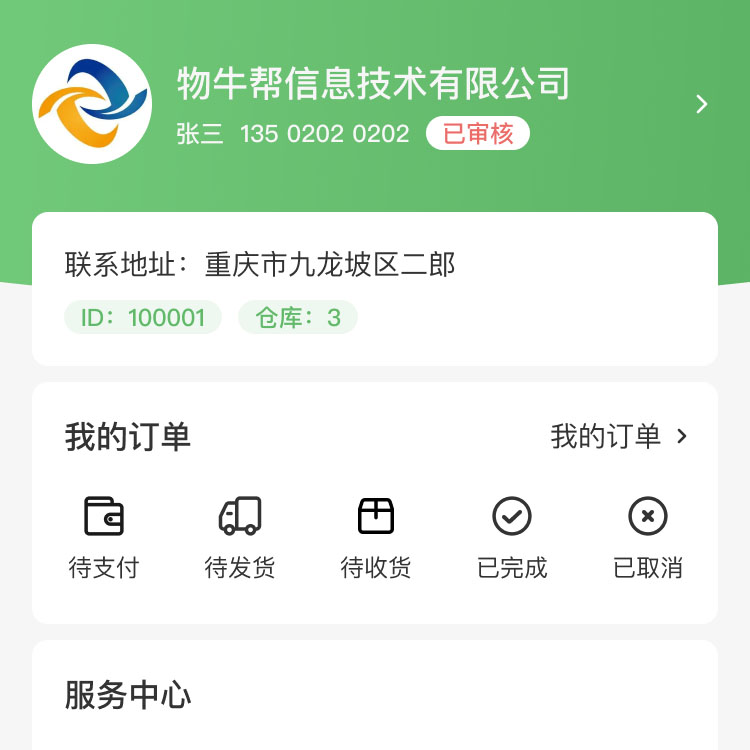Open all orders via 我的订单 link

pyautogui.click(x=619, y=437)
